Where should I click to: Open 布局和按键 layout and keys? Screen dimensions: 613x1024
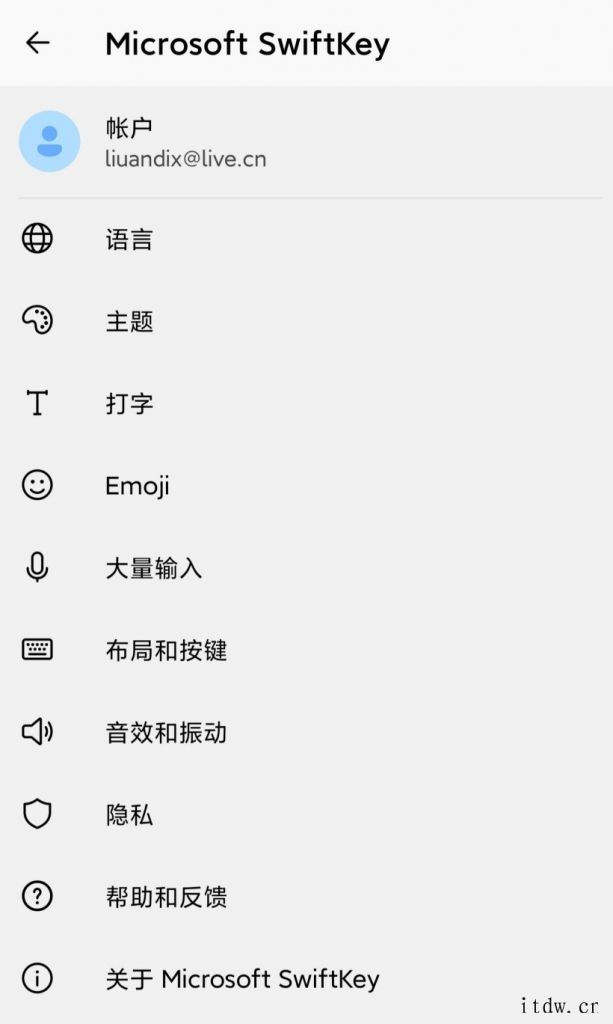(x=306, y=650)
